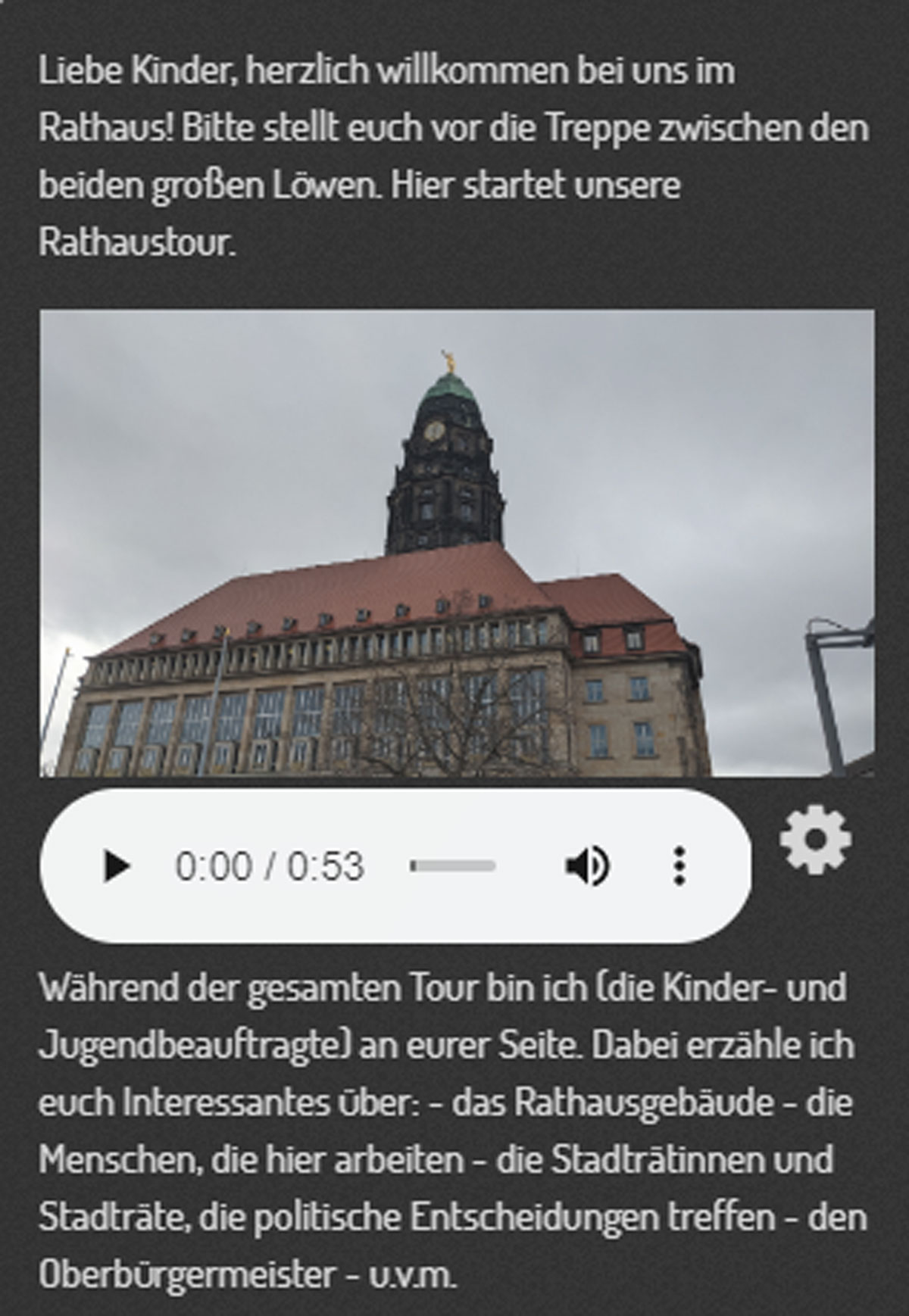Open the settings gear icon
Viewport: 909px width, 1316px height.
[815, 842]
